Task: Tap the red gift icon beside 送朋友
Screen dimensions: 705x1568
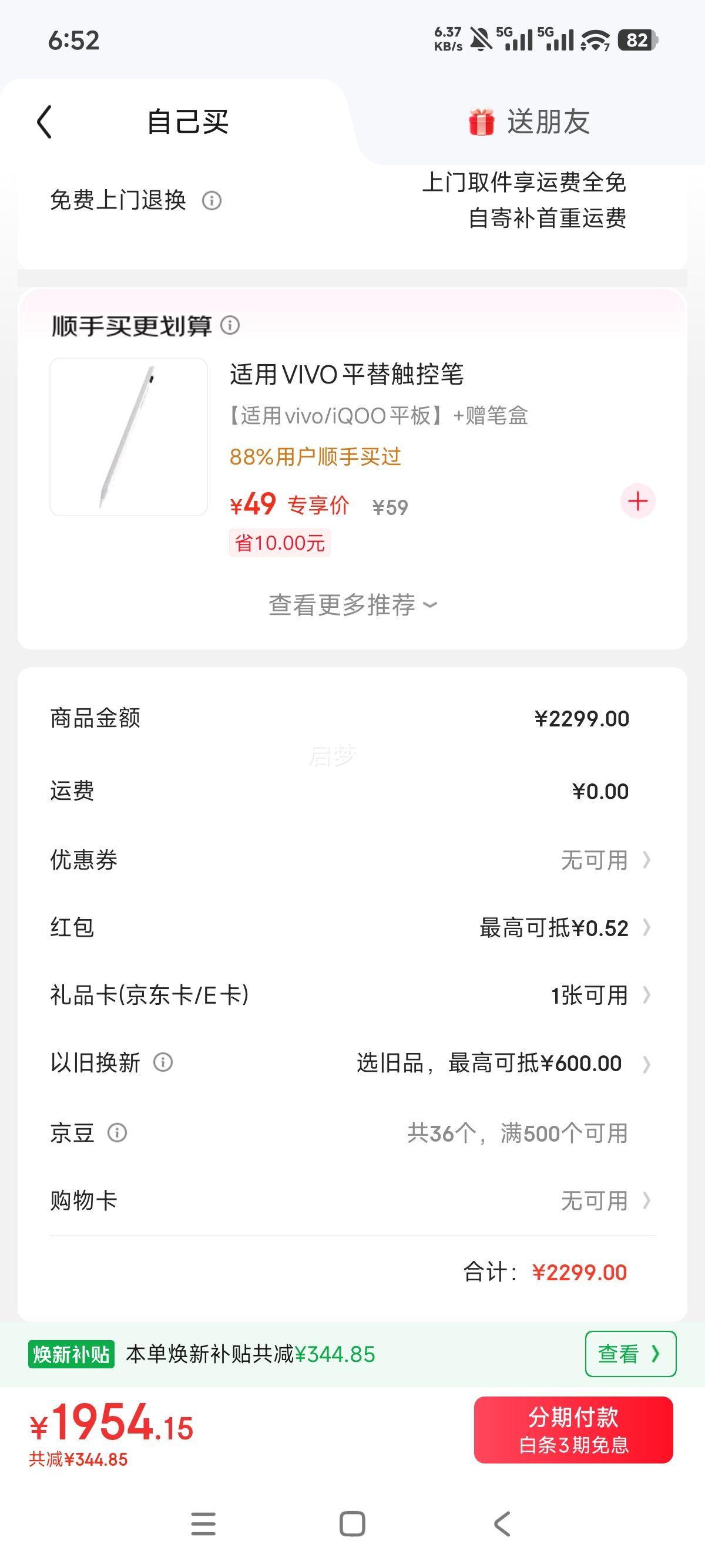Action: pyautogui.click(x=481, y=121)
